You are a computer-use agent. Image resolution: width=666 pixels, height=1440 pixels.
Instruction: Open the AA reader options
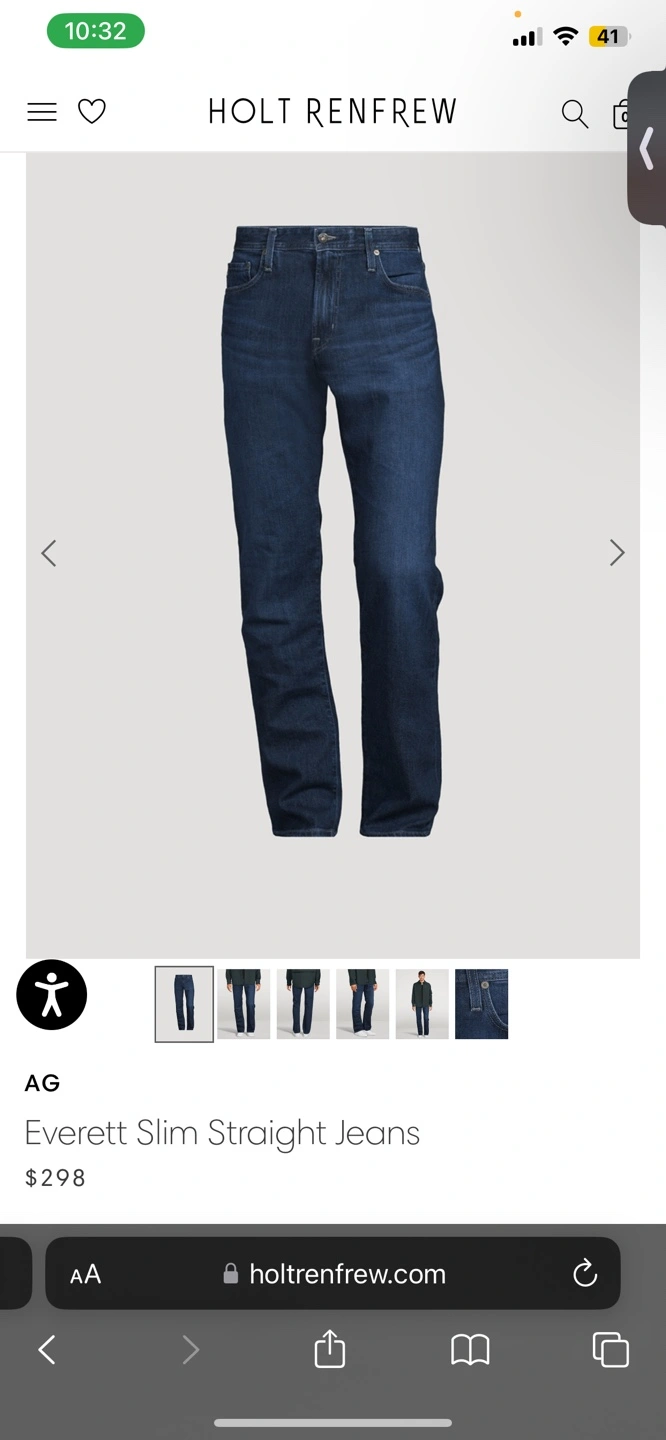(x=86, y=1274)
